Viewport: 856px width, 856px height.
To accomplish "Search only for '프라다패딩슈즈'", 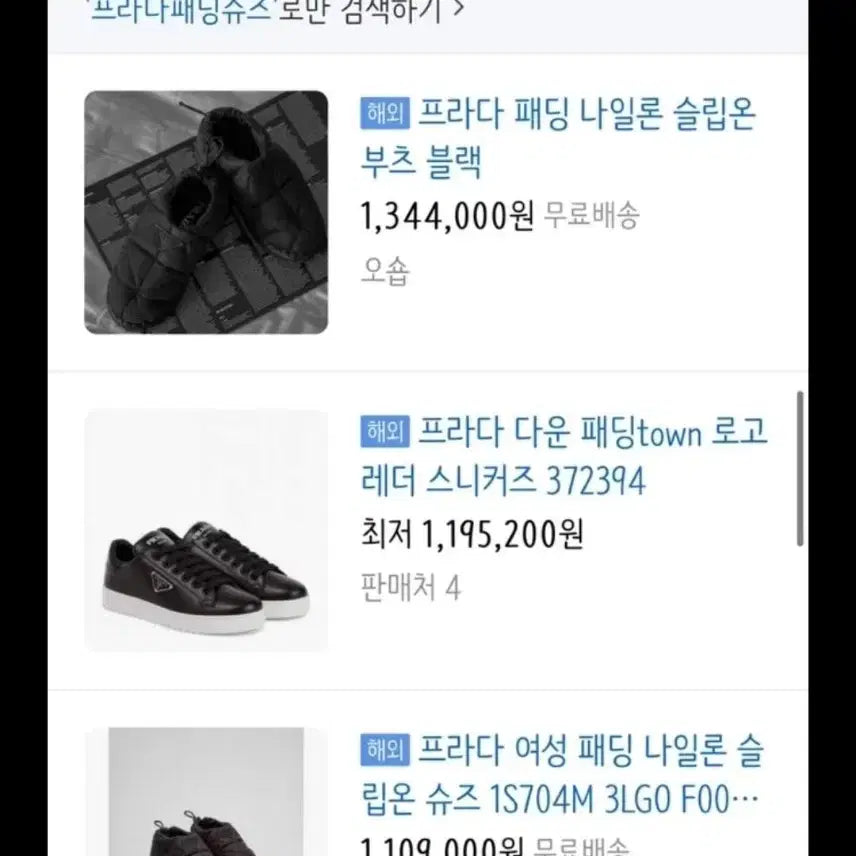I will 277,11.
